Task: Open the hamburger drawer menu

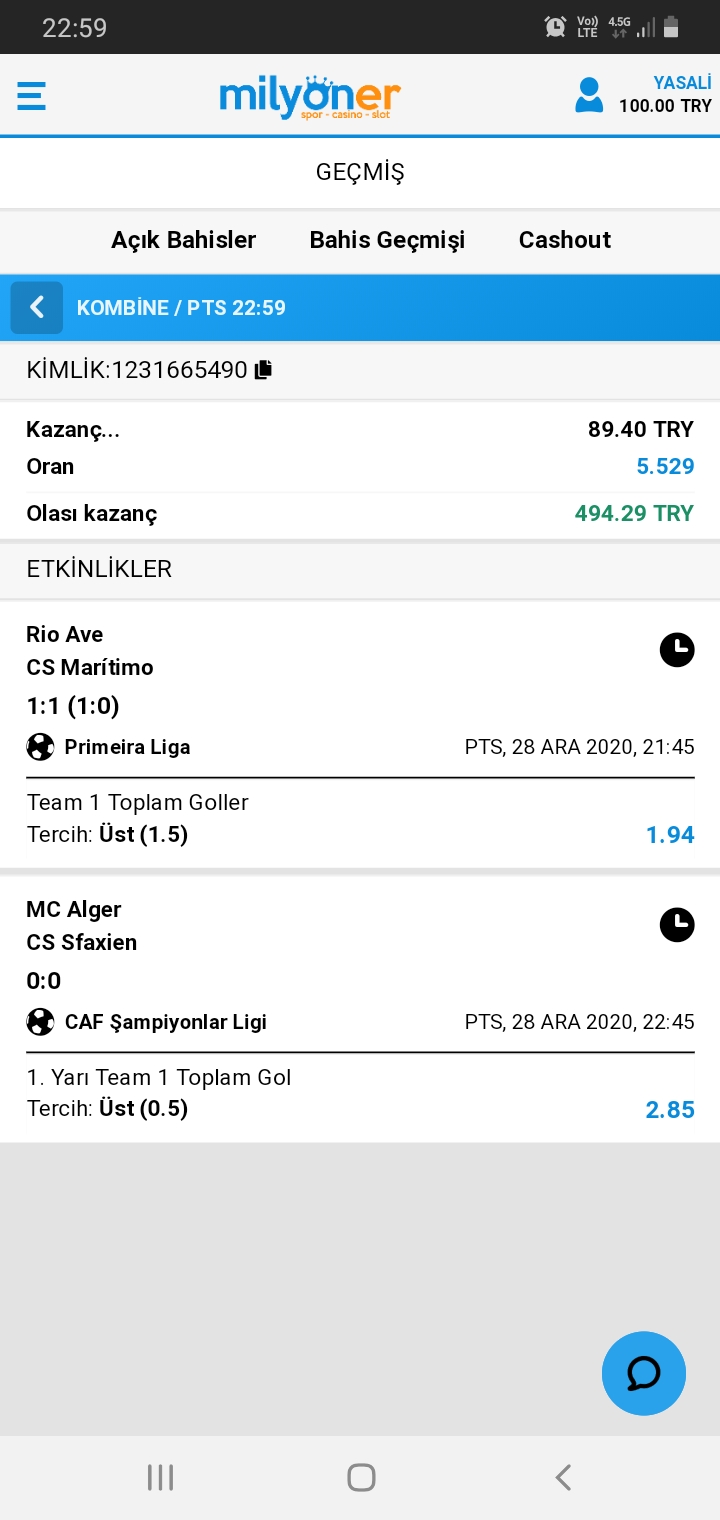Action: (31, 96)
